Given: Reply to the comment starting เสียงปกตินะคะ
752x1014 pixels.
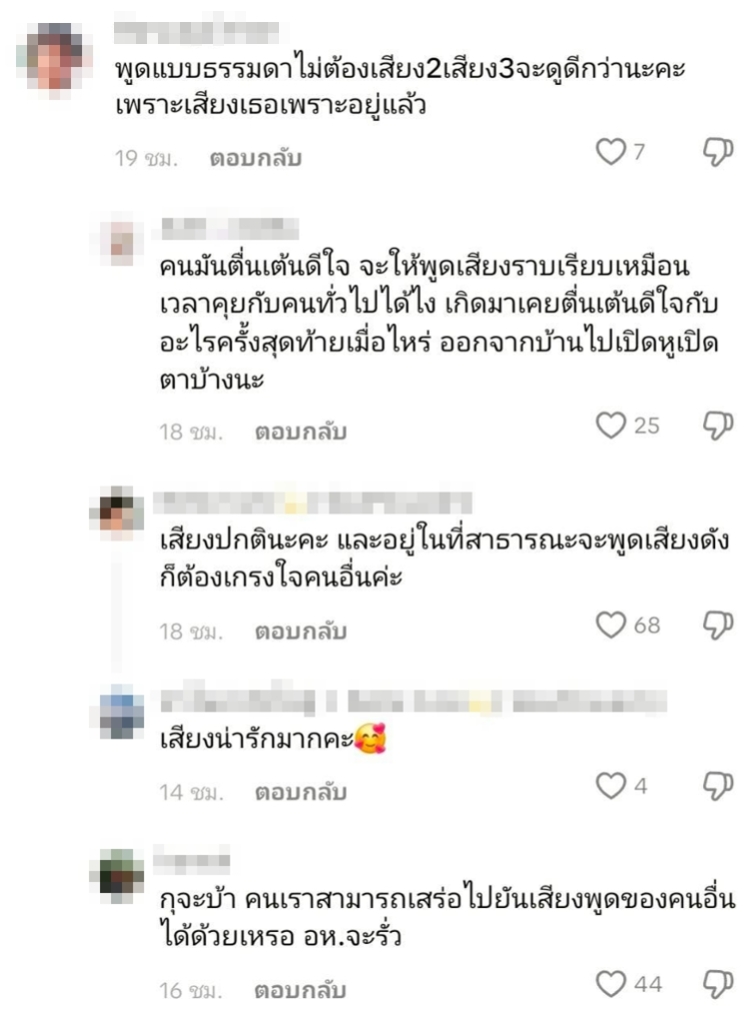Looking at the screenshot, I should (x=299, y=632).
